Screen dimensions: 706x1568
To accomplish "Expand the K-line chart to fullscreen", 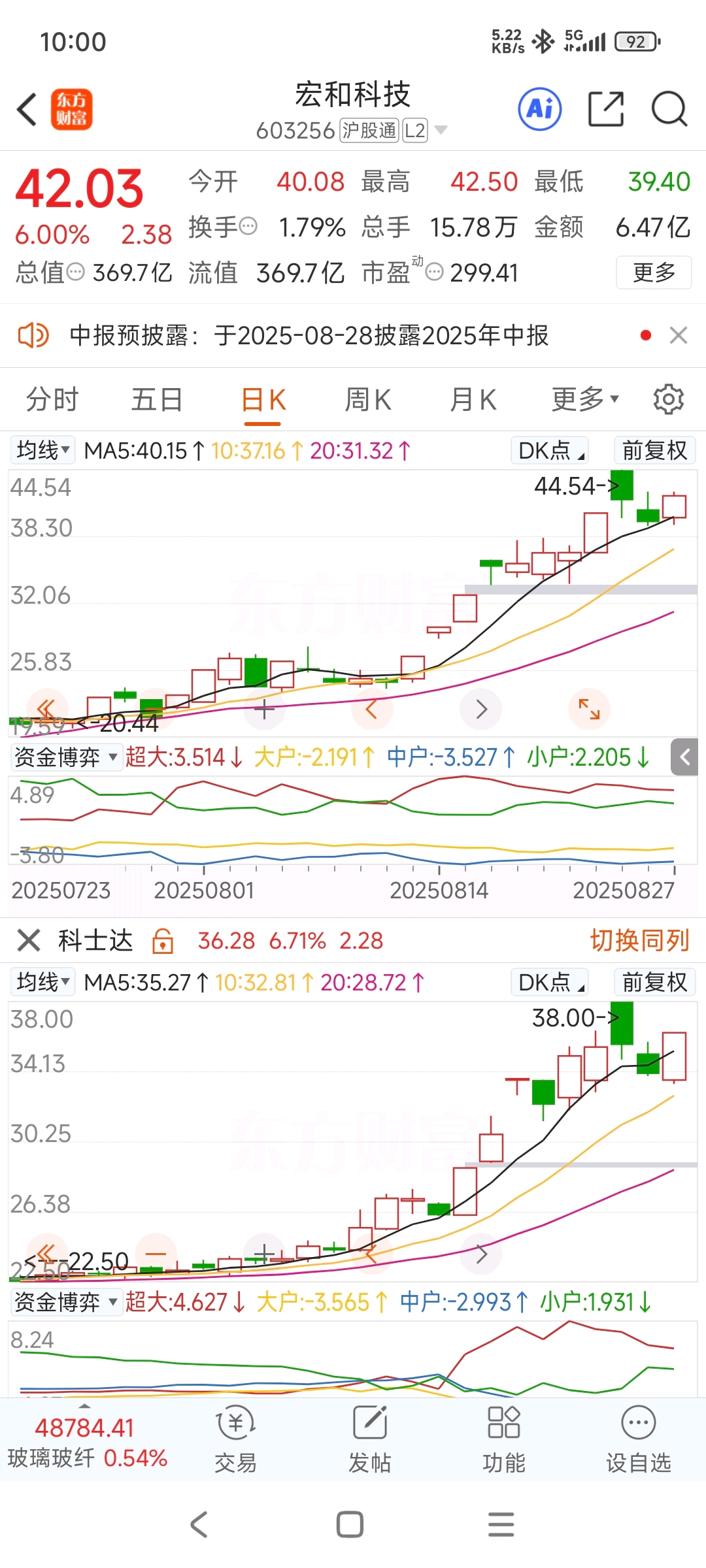I will 589,709.
